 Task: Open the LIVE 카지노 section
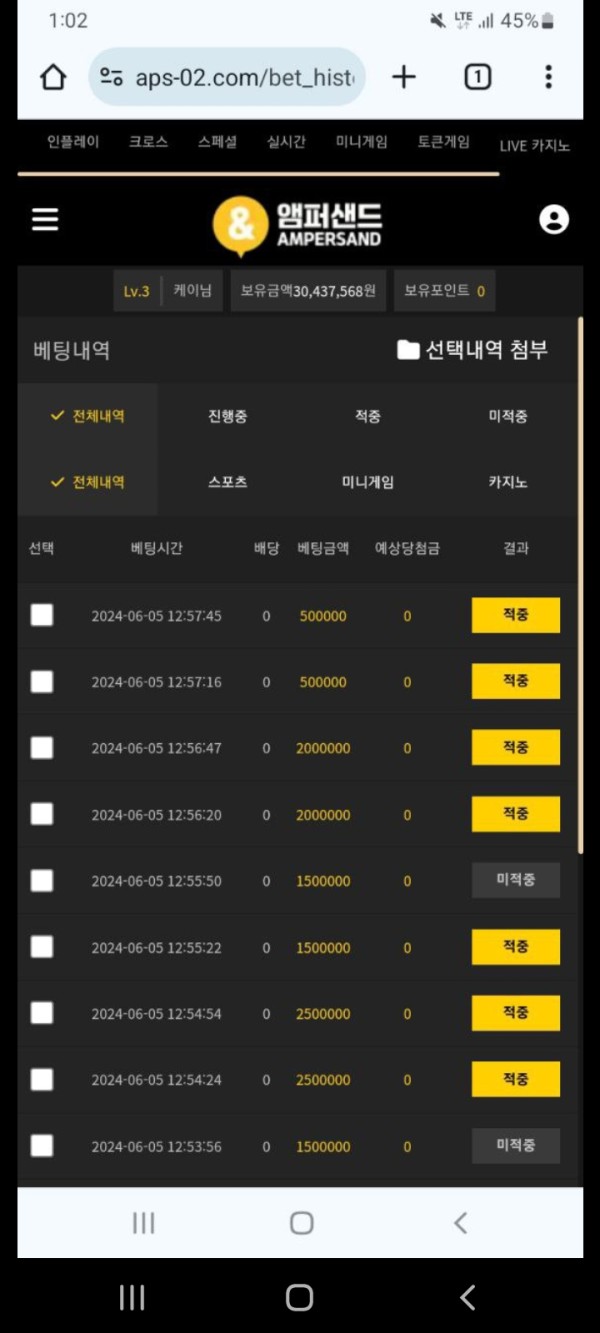pos(534,145)
